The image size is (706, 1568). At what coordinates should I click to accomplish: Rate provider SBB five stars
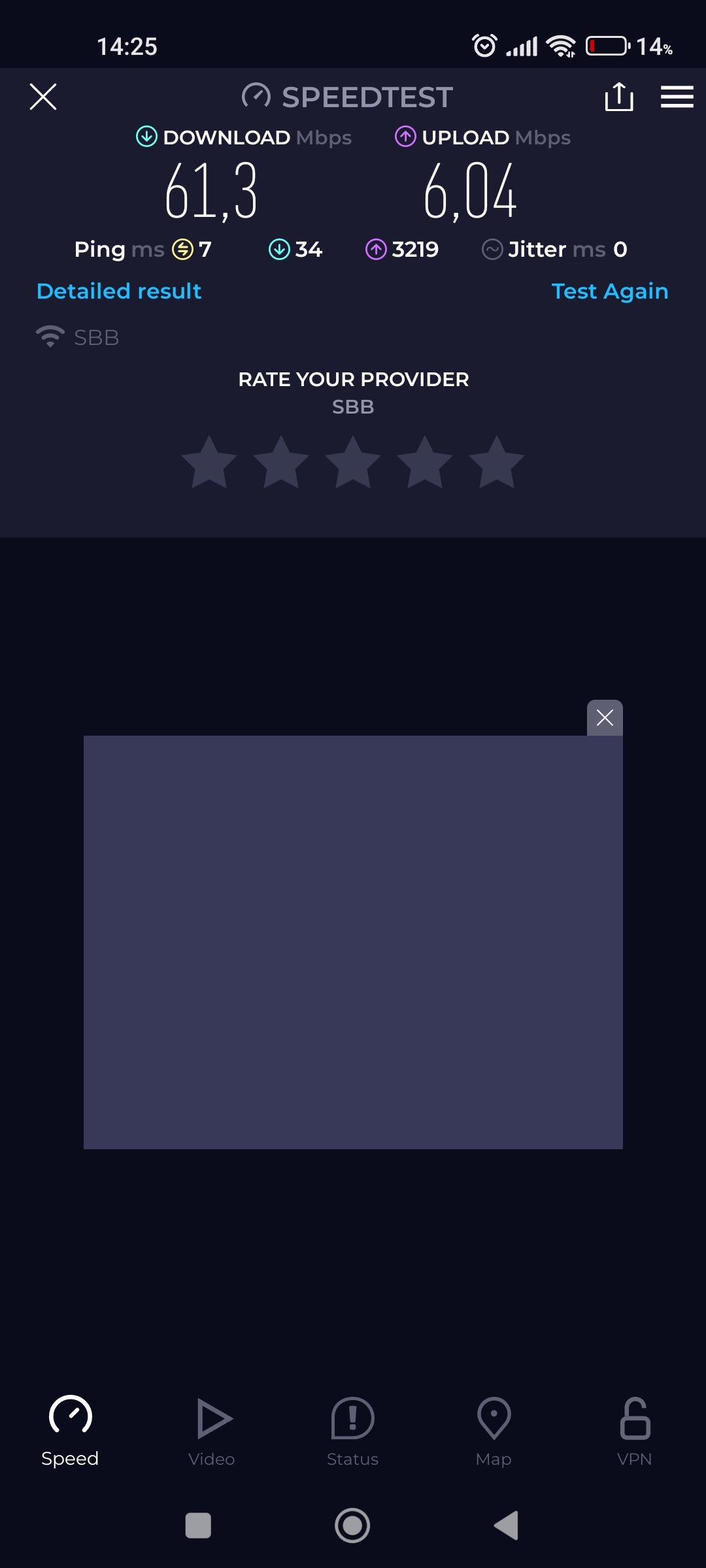(497, 463)
